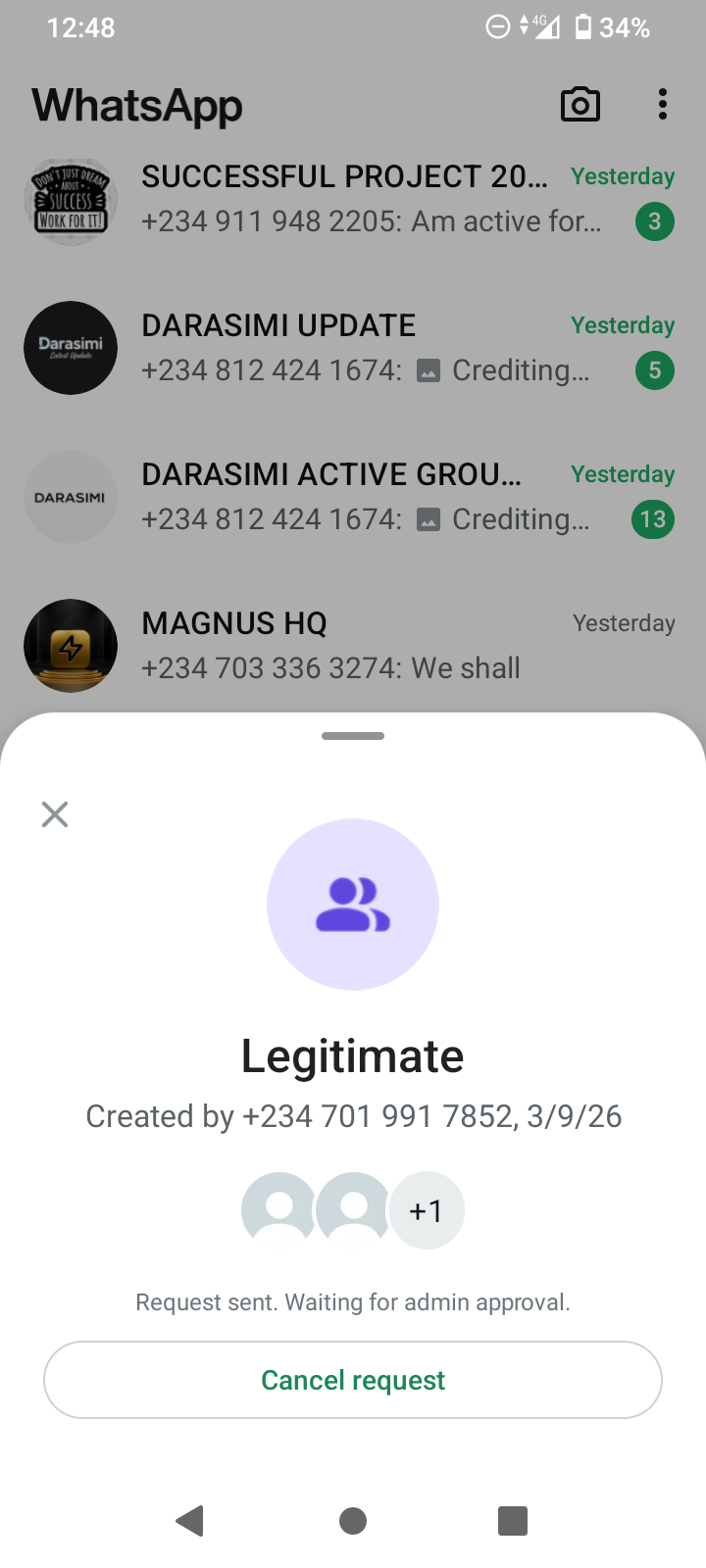Open the camera icon in WhatsApp header

click(580, 105)
